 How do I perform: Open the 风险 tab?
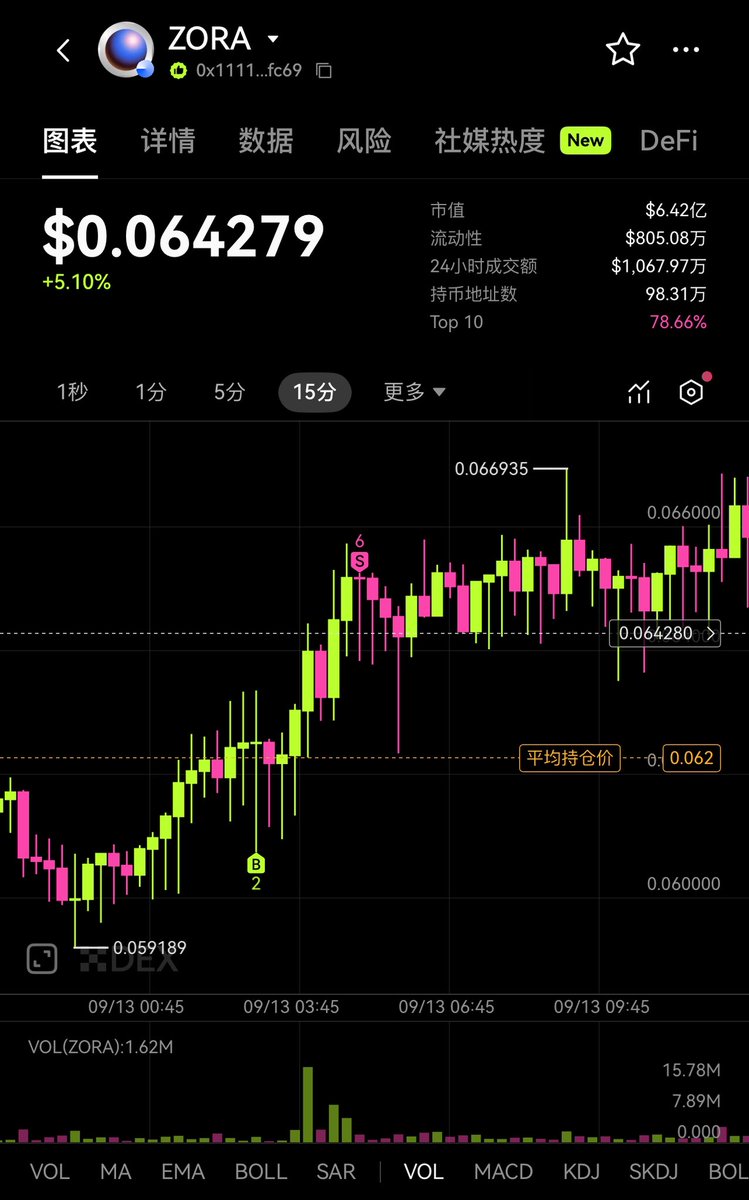364,141
